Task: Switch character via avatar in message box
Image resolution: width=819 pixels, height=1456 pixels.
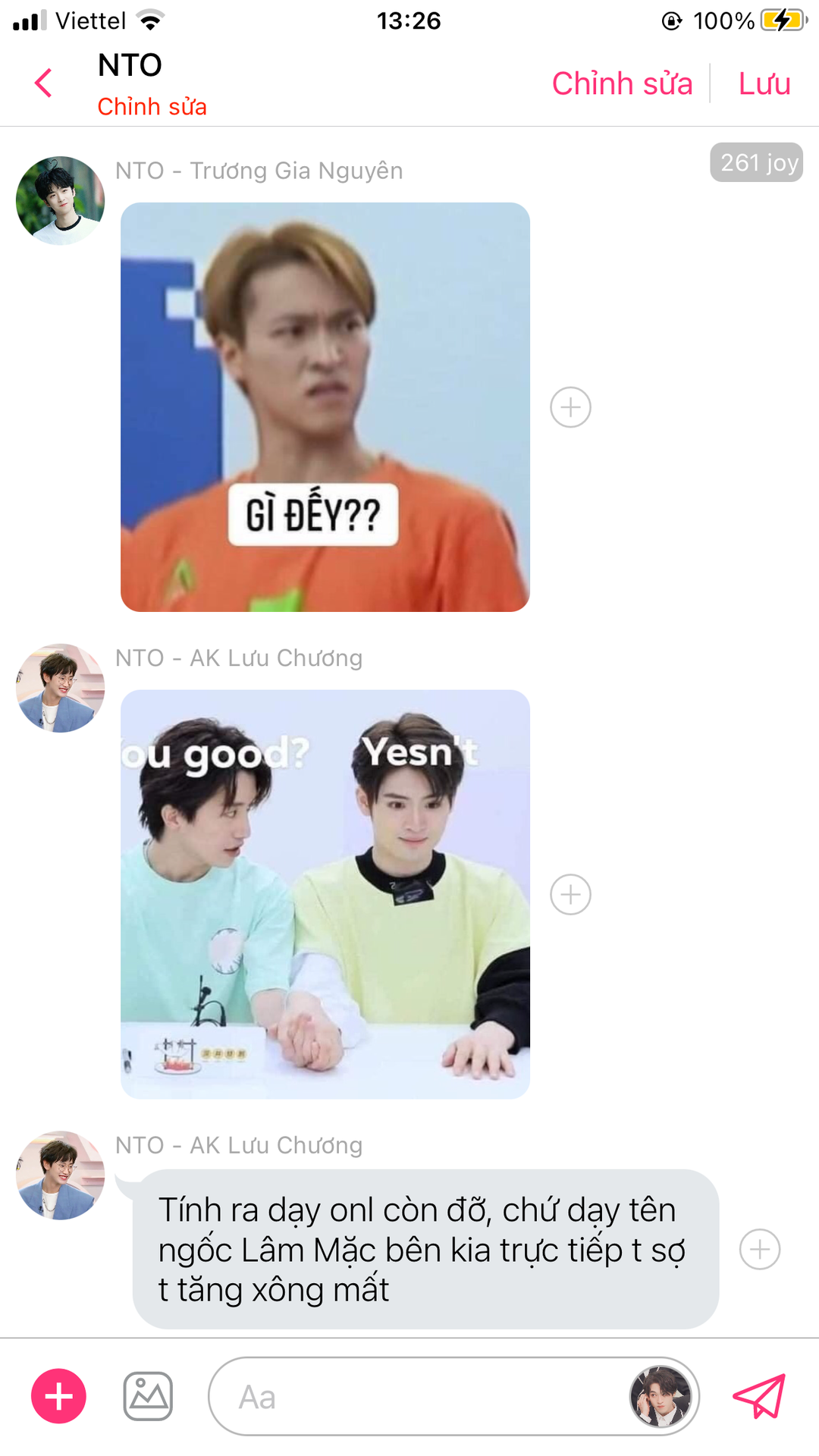Action: pos(661,1396)
